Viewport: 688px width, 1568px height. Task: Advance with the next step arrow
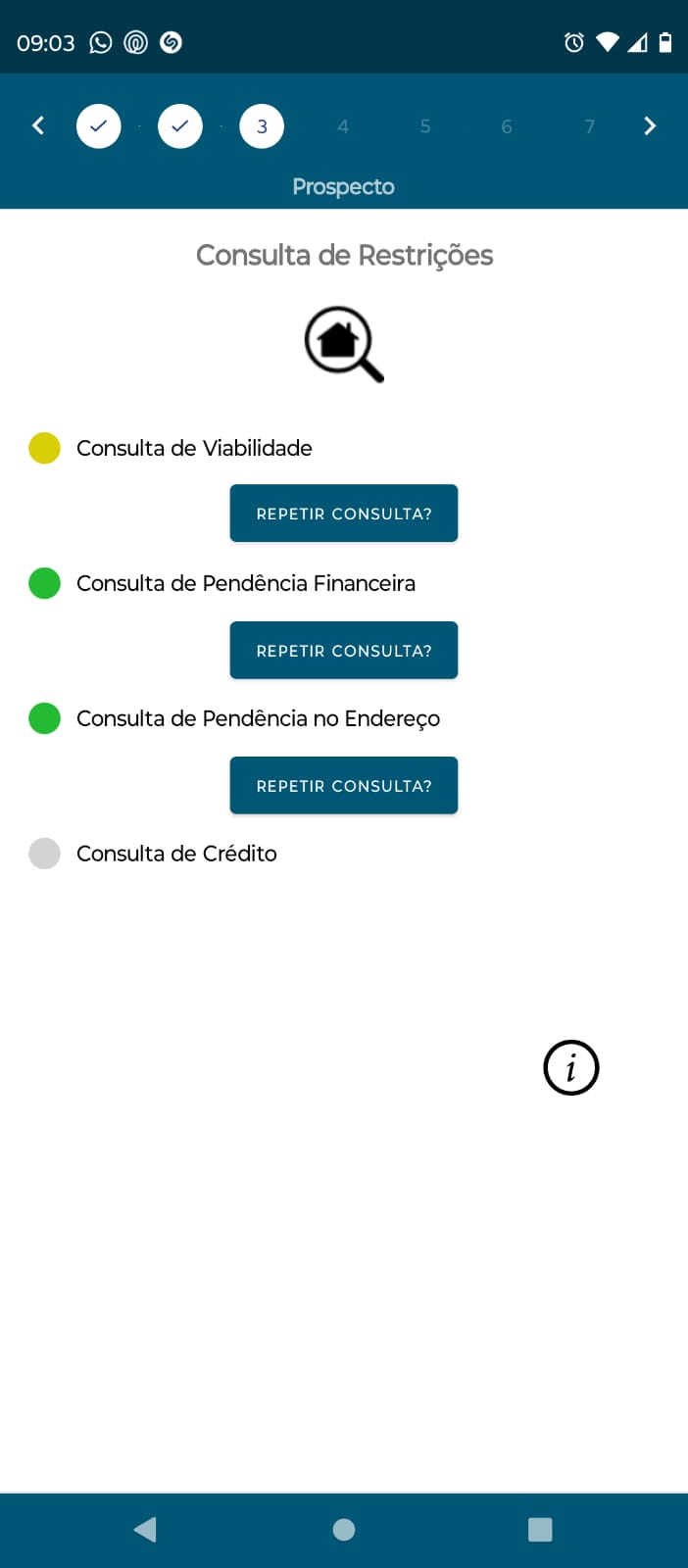point(649,125)
